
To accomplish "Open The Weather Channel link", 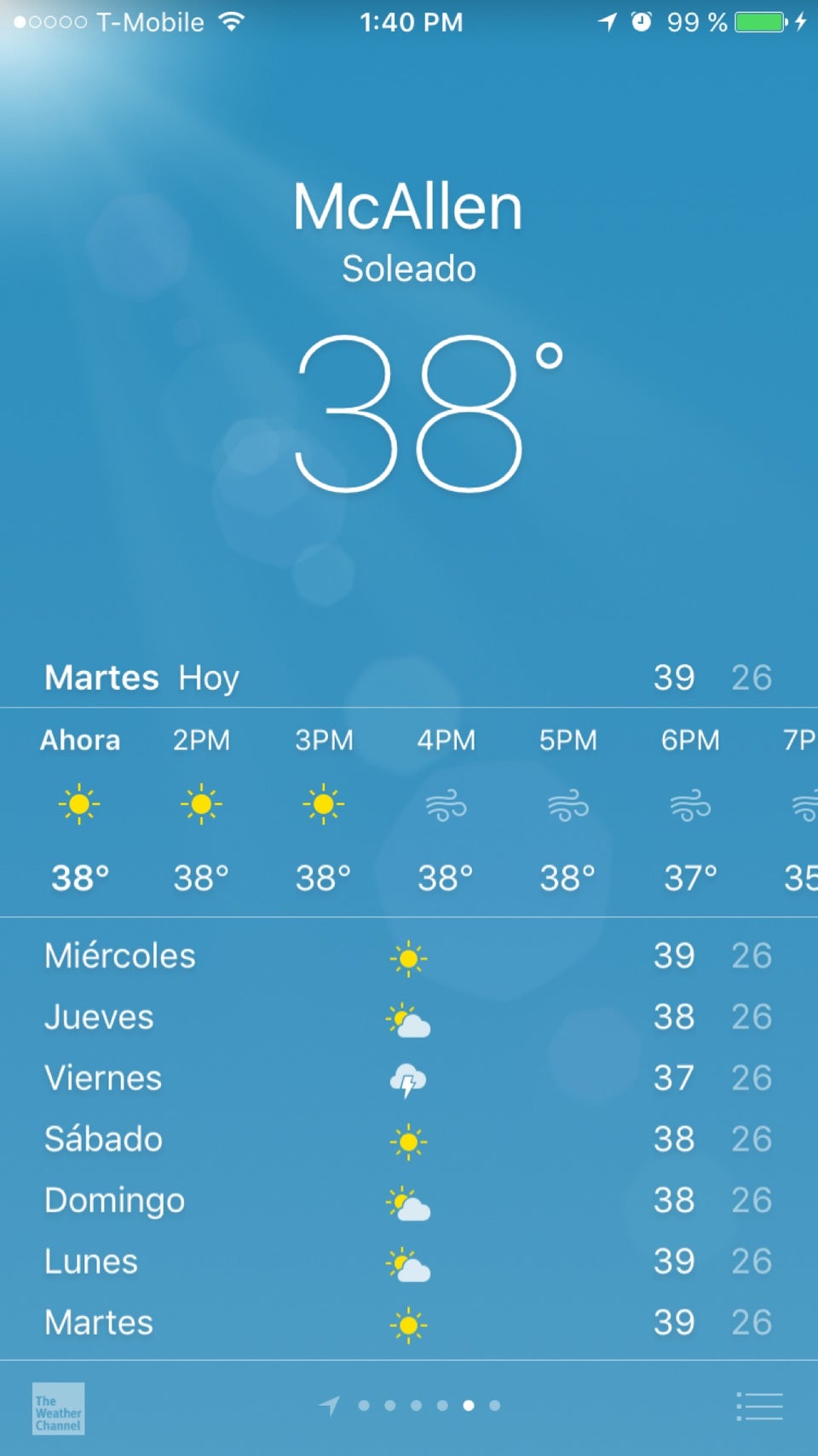I will 58,1408.
